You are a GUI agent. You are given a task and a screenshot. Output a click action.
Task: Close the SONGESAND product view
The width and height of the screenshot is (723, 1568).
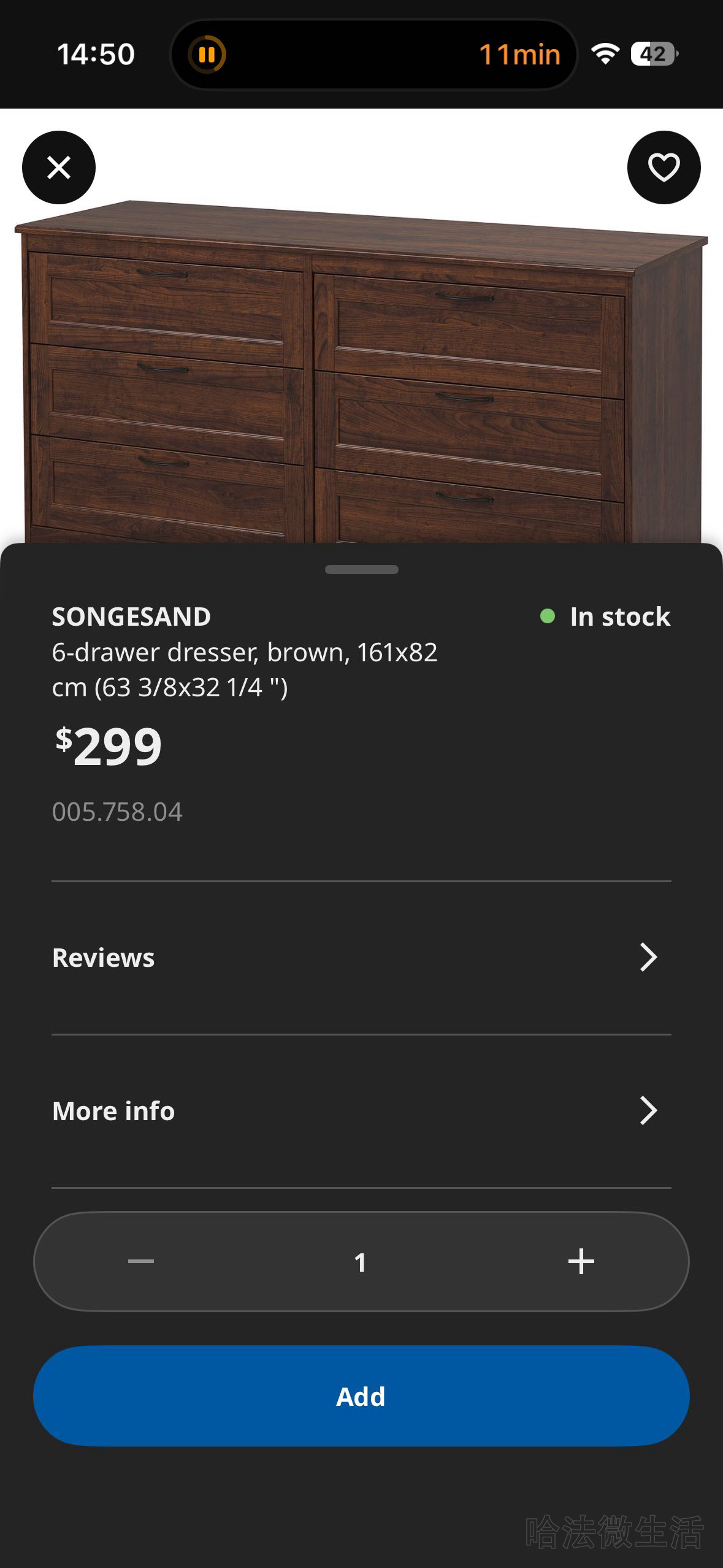tap(59, 167)
